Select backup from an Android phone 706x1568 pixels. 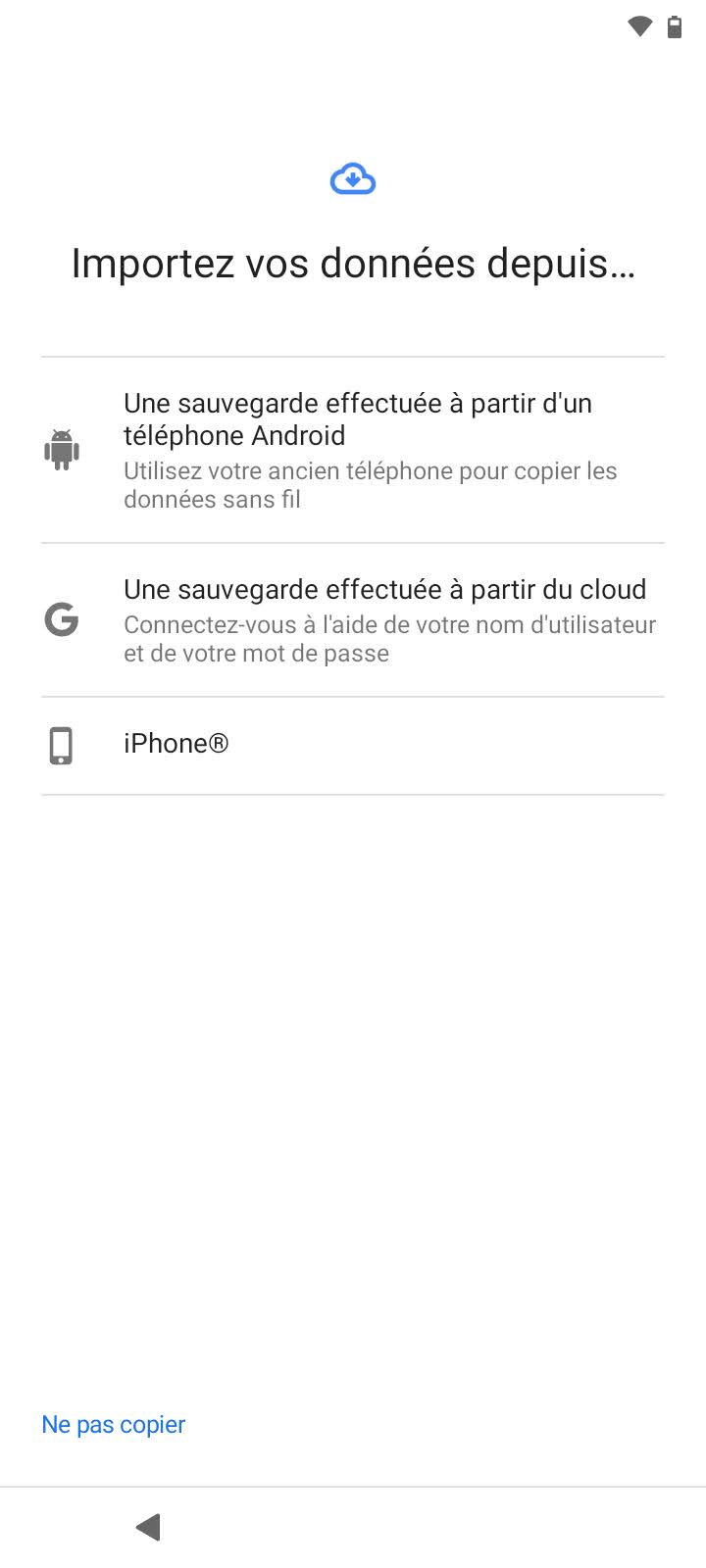pos(353,450)
